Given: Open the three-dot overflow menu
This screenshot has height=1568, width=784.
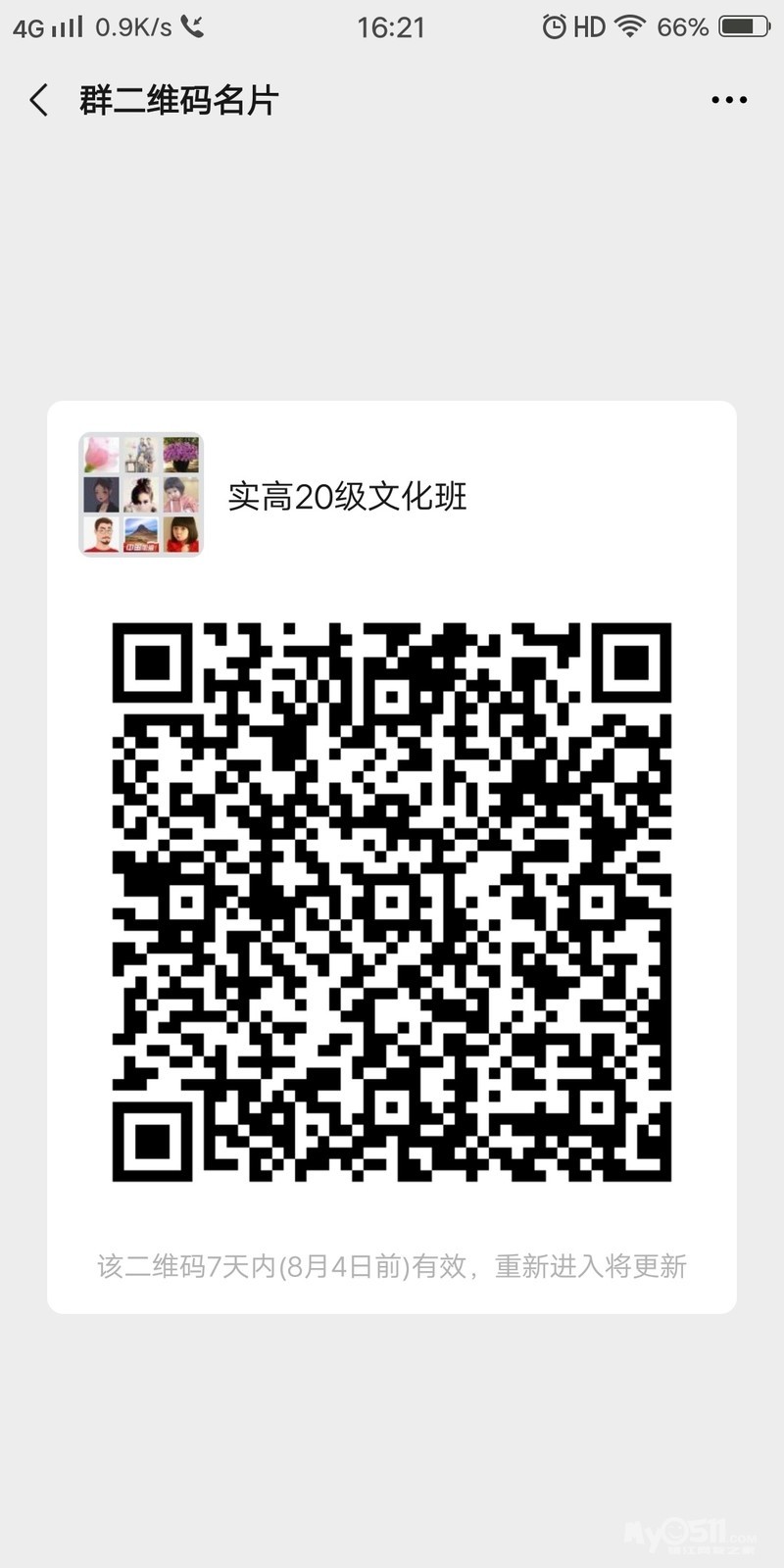Looking at the screenshot, I should tap(729, 100).
